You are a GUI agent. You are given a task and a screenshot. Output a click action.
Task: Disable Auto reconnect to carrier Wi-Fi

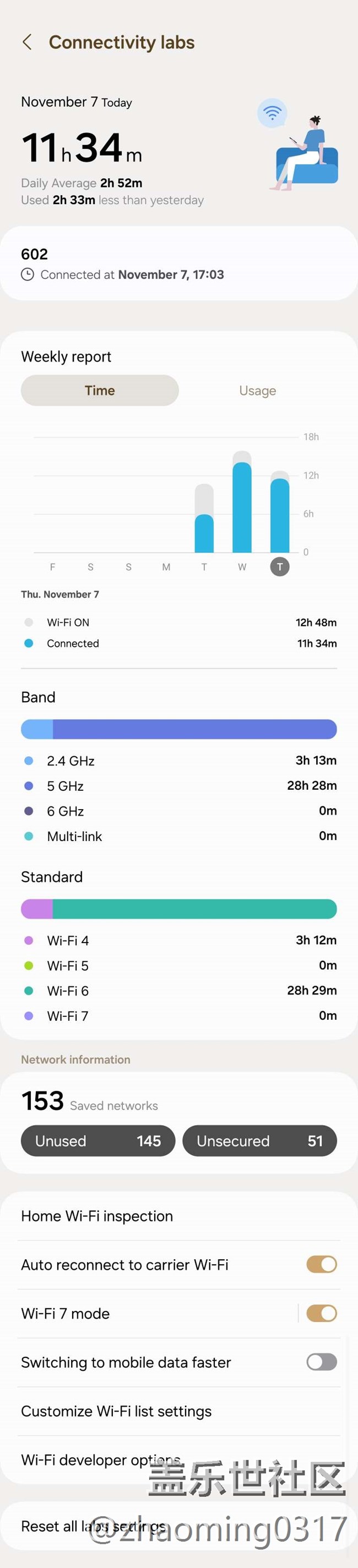pos(321,1265)
